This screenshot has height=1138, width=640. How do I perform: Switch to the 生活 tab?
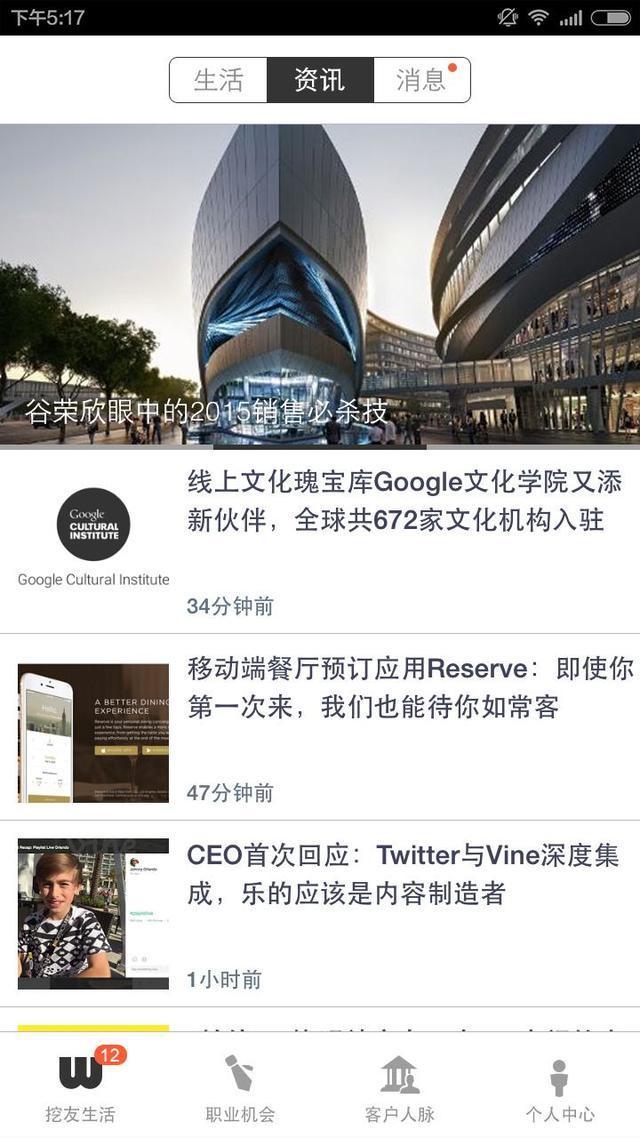point(218,80)
